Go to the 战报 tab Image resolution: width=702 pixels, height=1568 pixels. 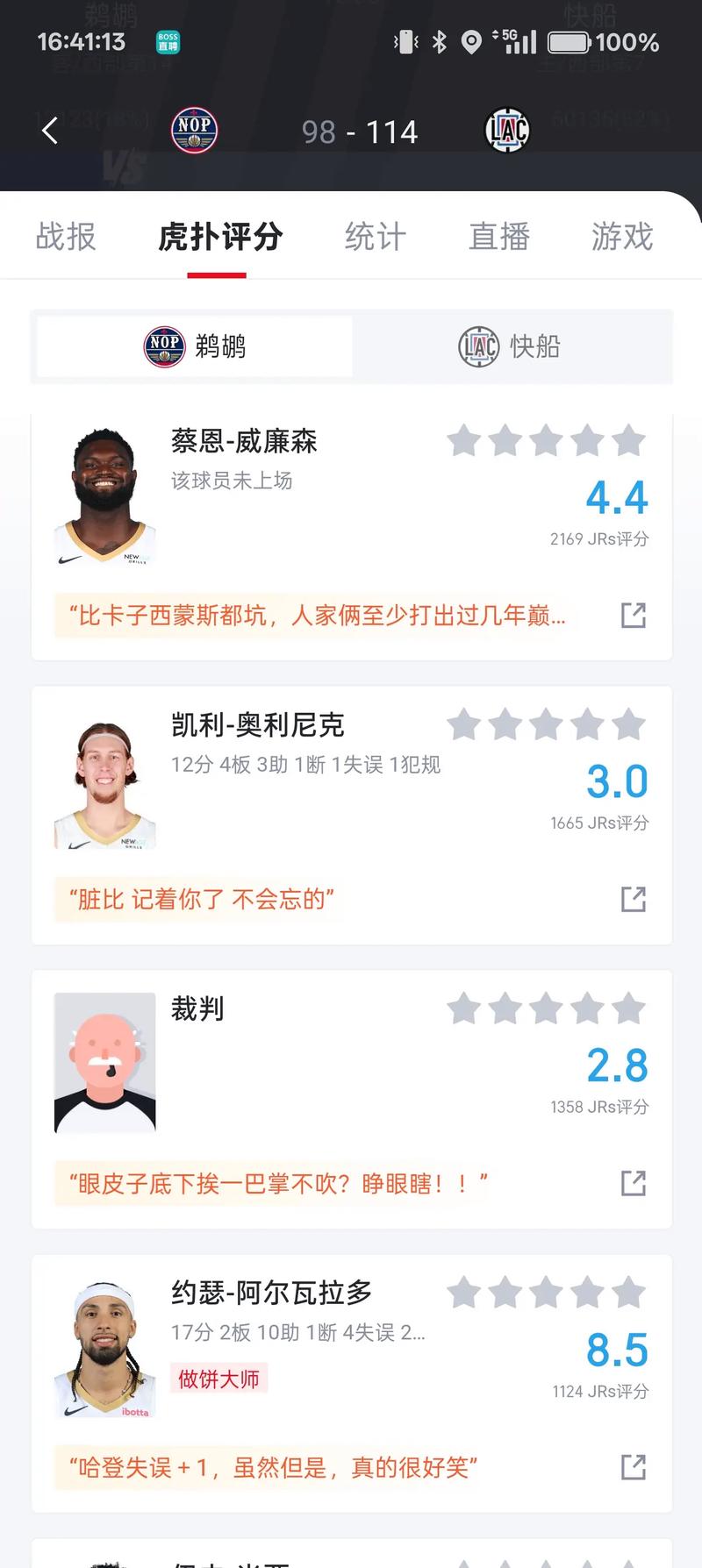[x=65, y=237]
